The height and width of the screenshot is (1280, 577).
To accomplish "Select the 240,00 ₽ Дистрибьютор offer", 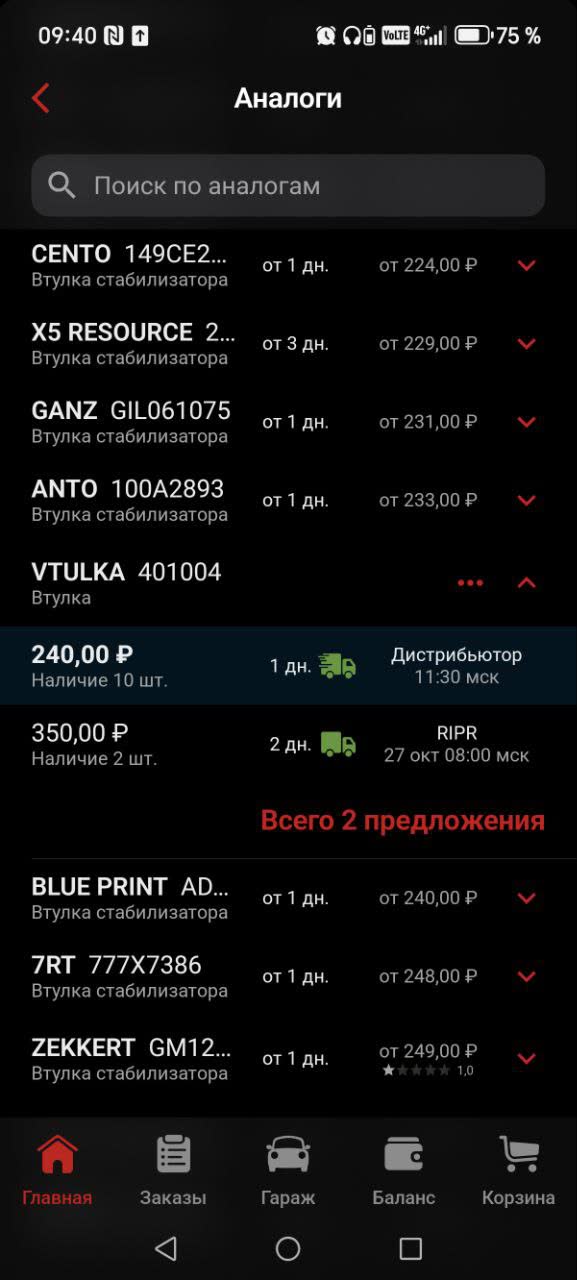I will point(288,666).
